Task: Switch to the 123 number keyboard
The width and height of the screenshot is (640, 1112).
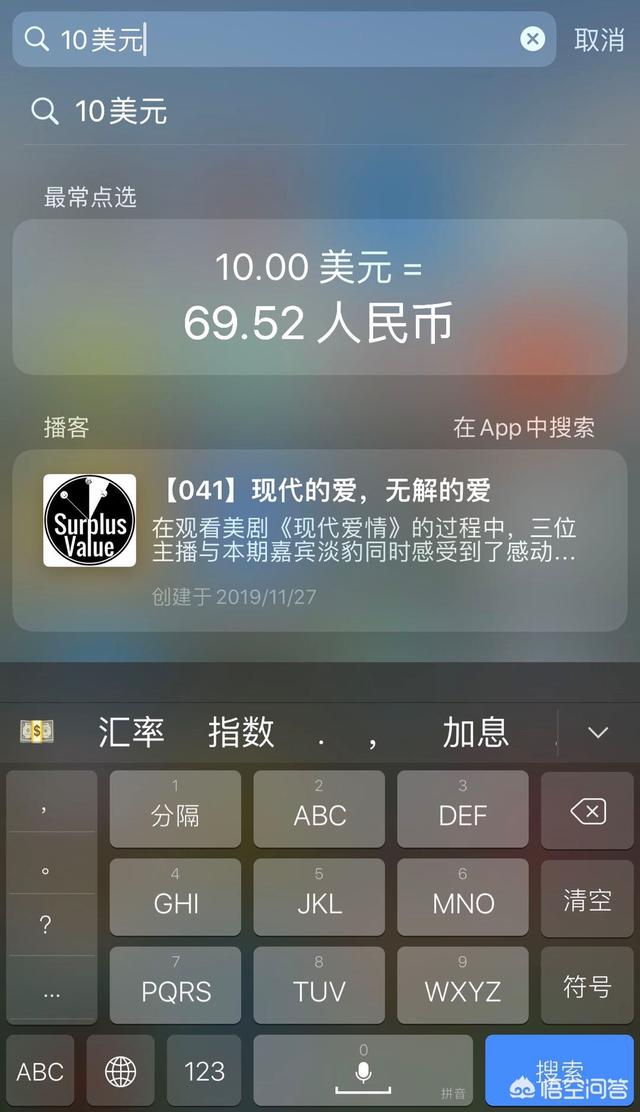Action: (x=204, y=1072)
